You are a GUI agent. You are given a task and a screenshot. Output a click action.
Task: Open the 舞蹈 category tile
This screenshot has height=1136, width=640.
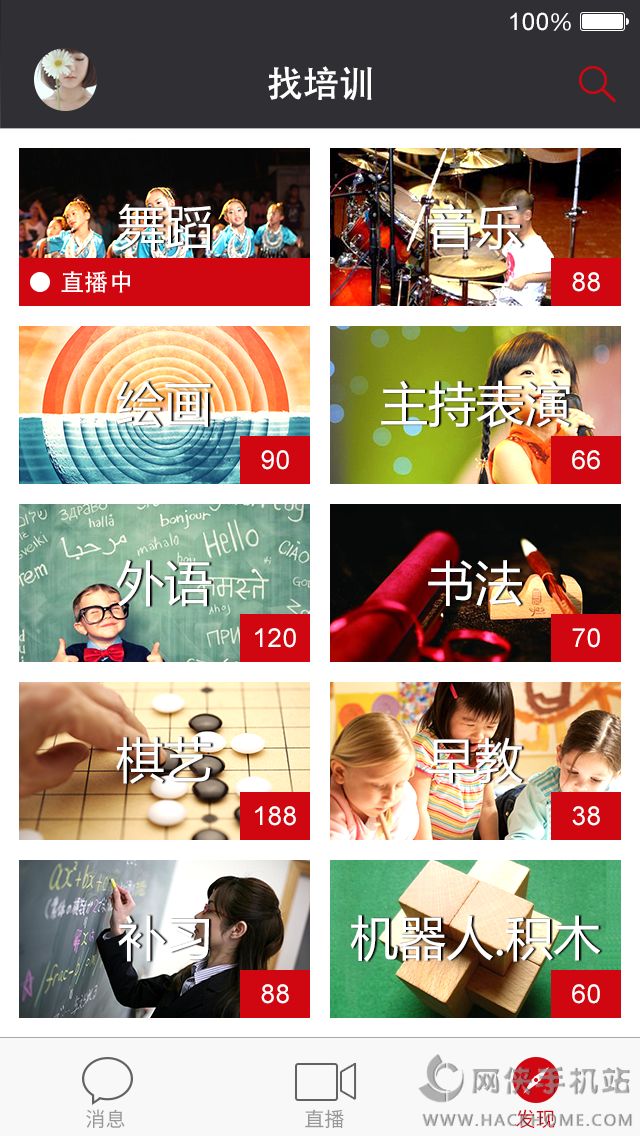point(164,227)
